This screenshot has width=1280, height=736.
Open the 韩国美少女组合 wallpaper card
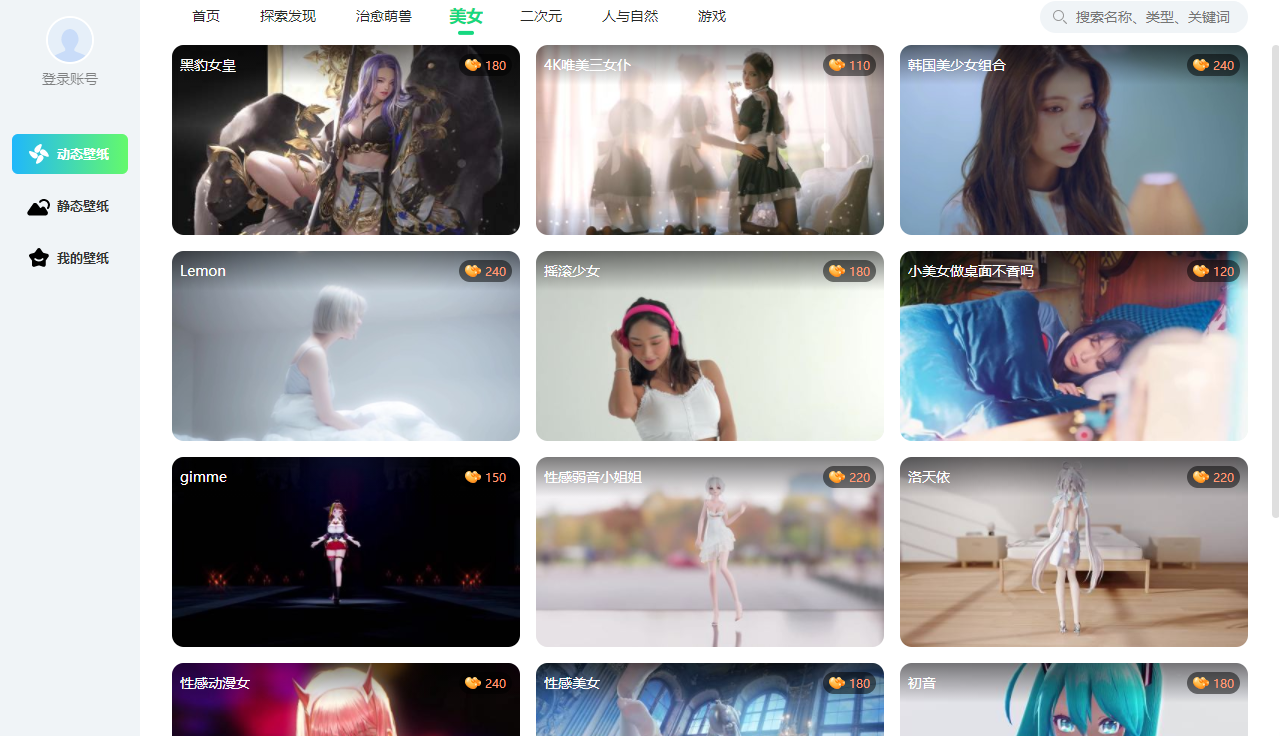pos(1074,140)
